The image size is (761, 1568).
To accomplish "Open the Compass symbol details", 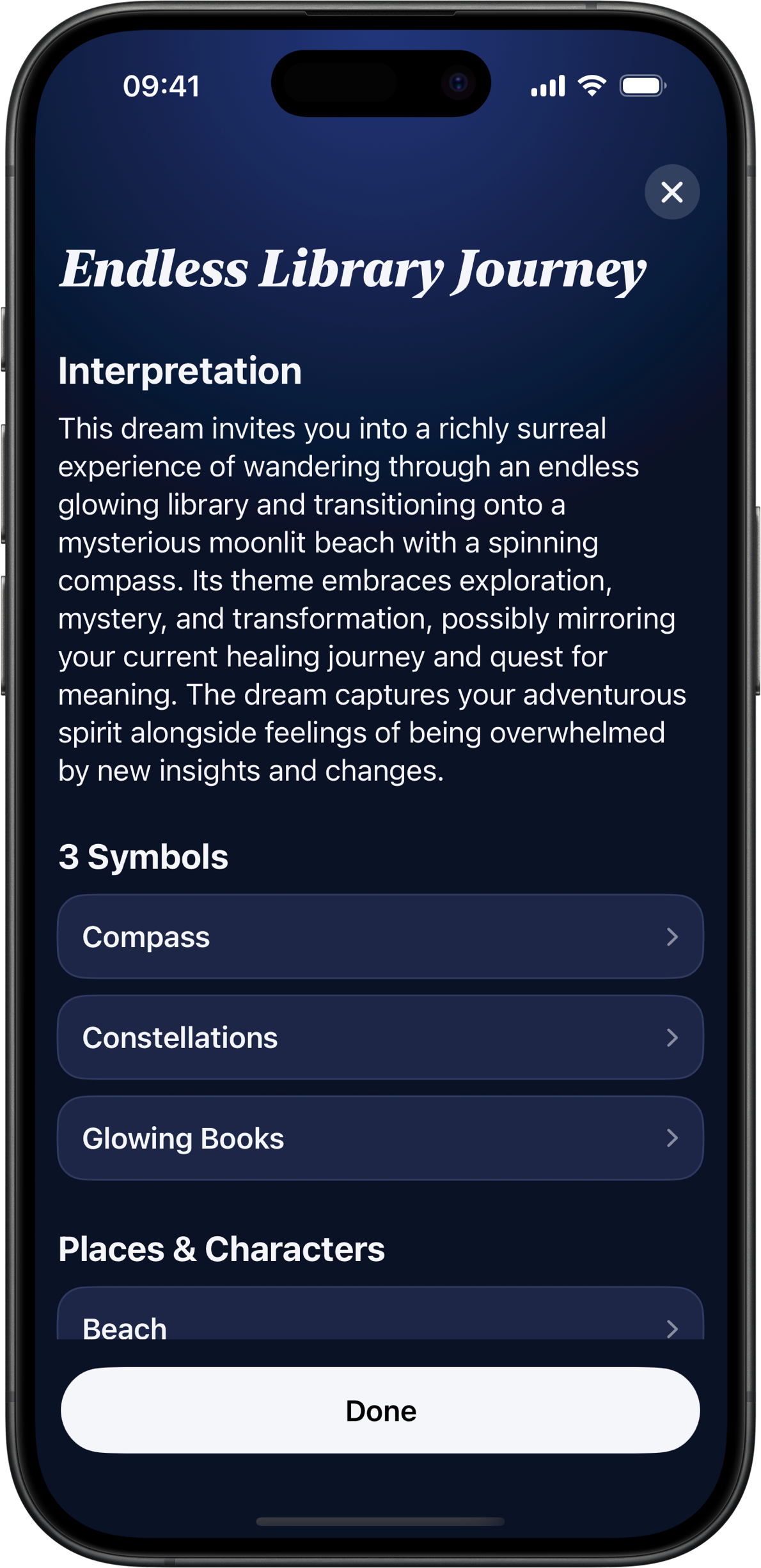I will pos(380,937).
